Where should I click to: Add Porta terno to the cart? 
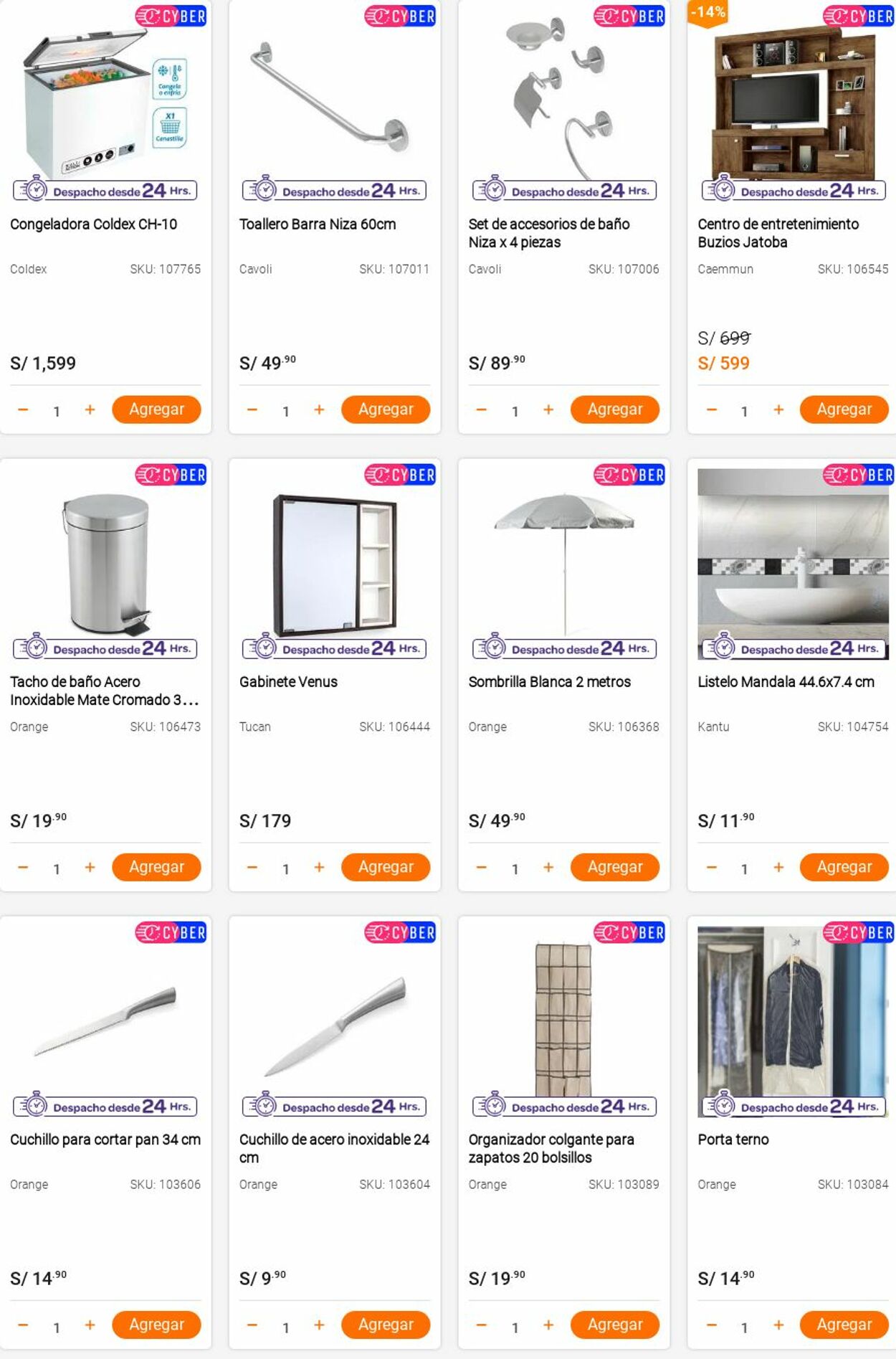tap(844, 1325)
